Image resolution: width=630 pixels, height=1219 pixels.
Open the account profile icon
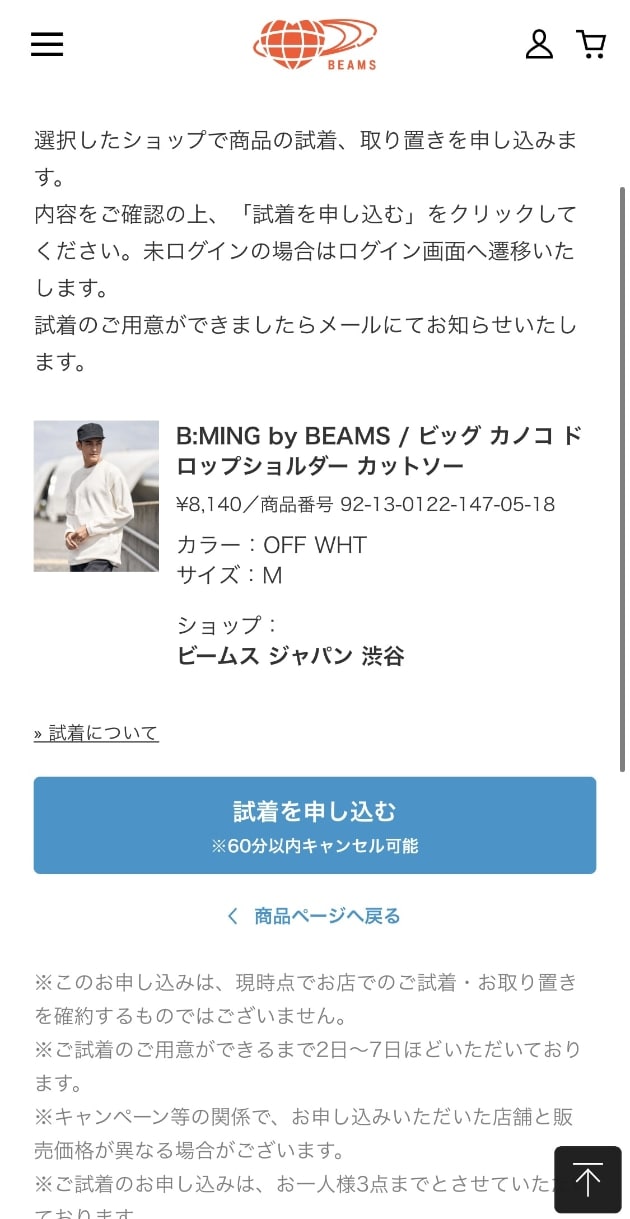pyautogui.click(x=539, y=44)
